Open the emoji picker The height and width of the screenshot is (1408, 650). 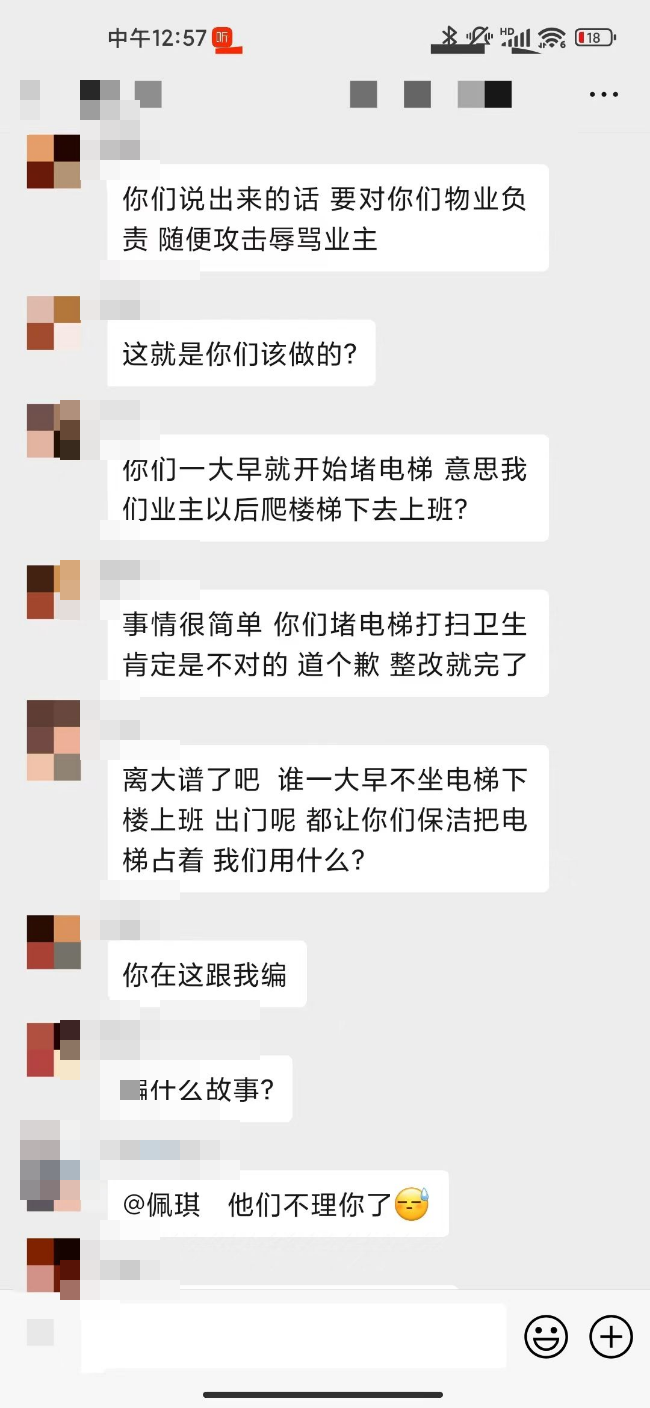[546, 1336]
